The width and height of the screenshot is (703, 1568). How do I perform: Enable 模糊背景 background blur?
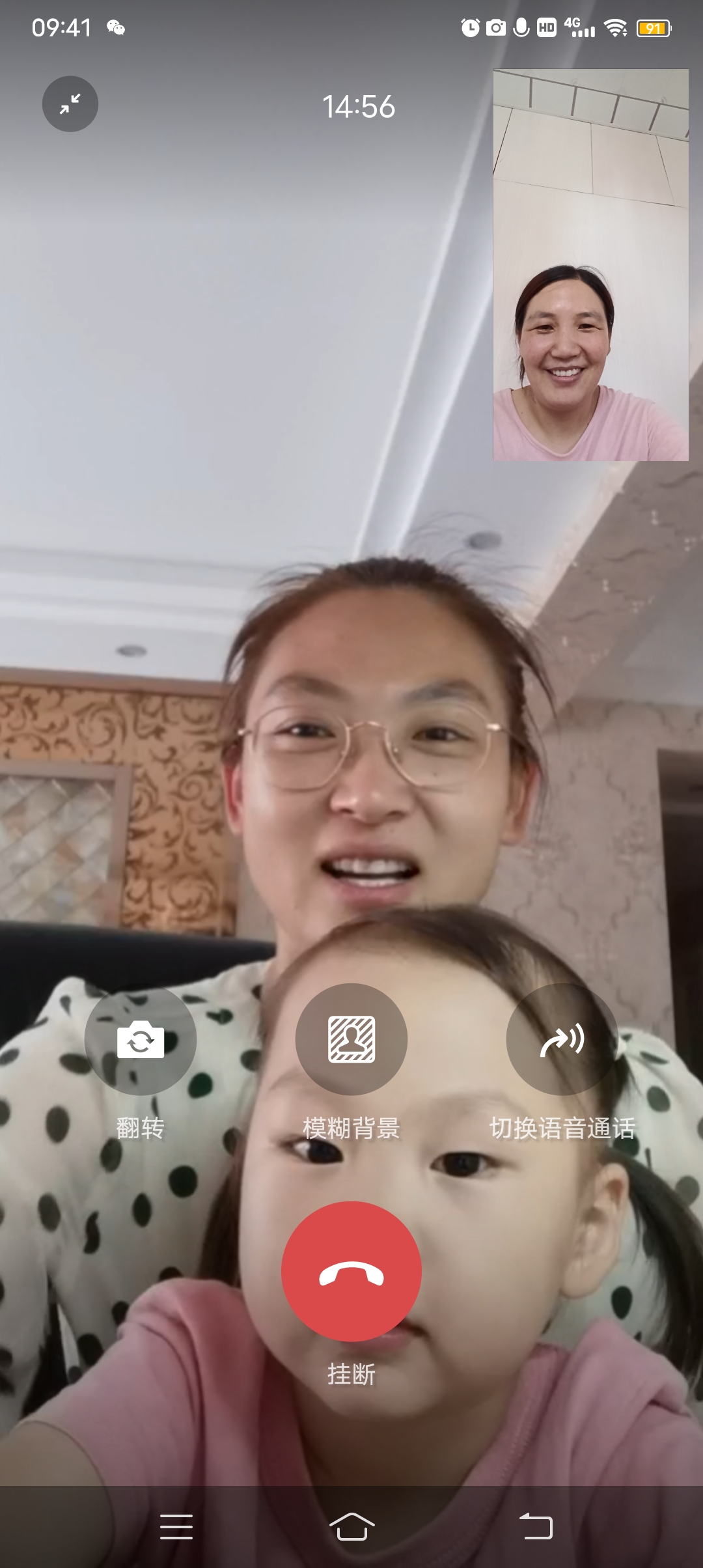point(351,1040)
